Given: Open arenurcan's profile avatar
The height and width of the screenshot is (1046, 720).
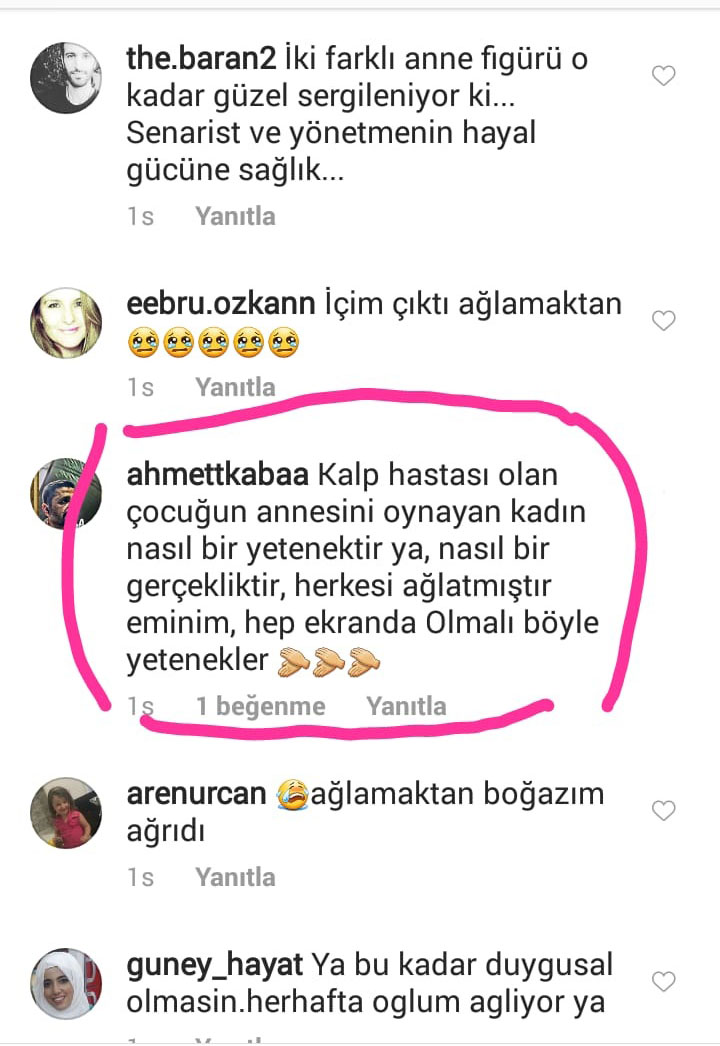Looking at the screenshot, I should (66, 813).
